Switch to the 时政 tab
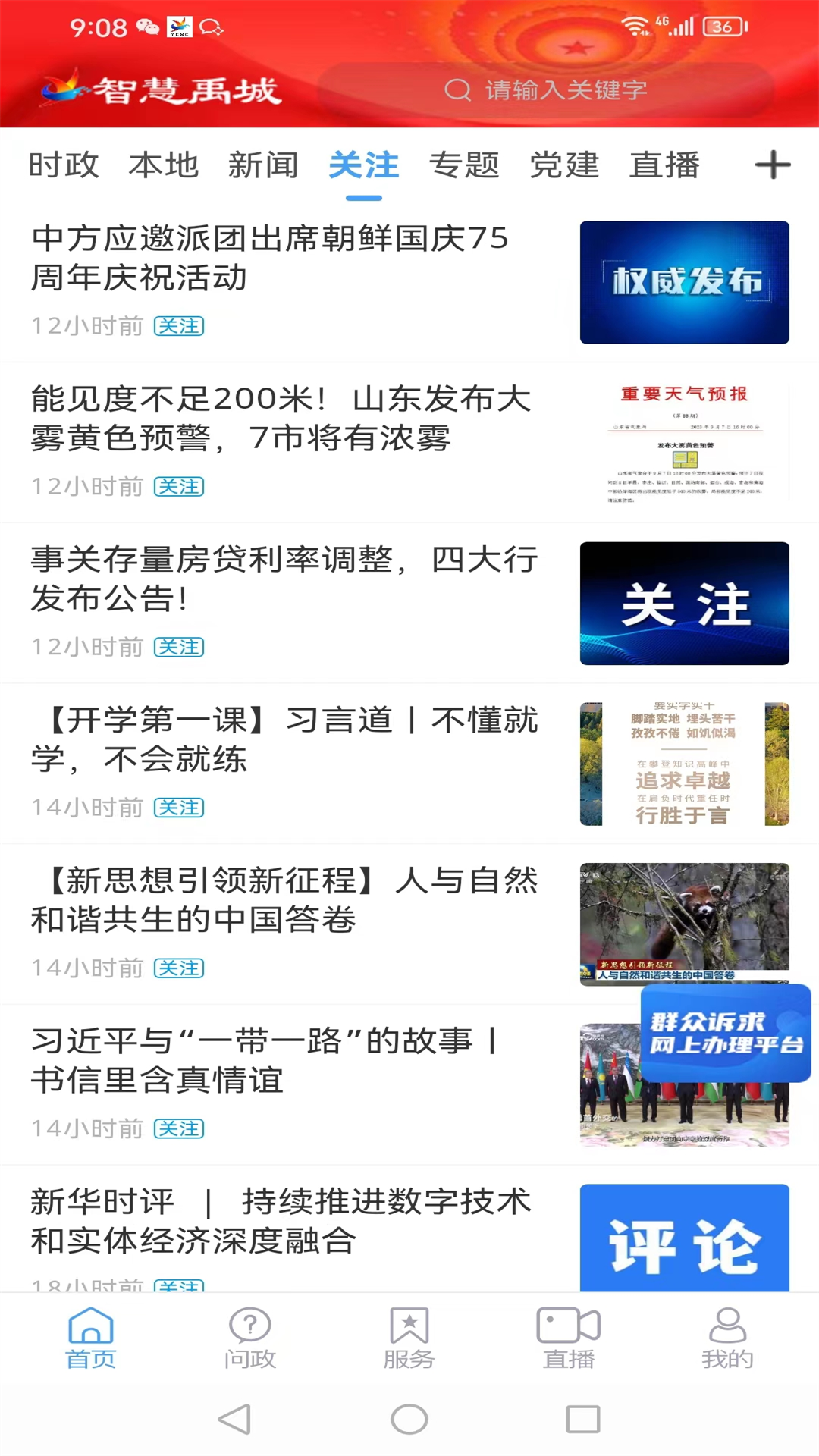 click(64, 165)
